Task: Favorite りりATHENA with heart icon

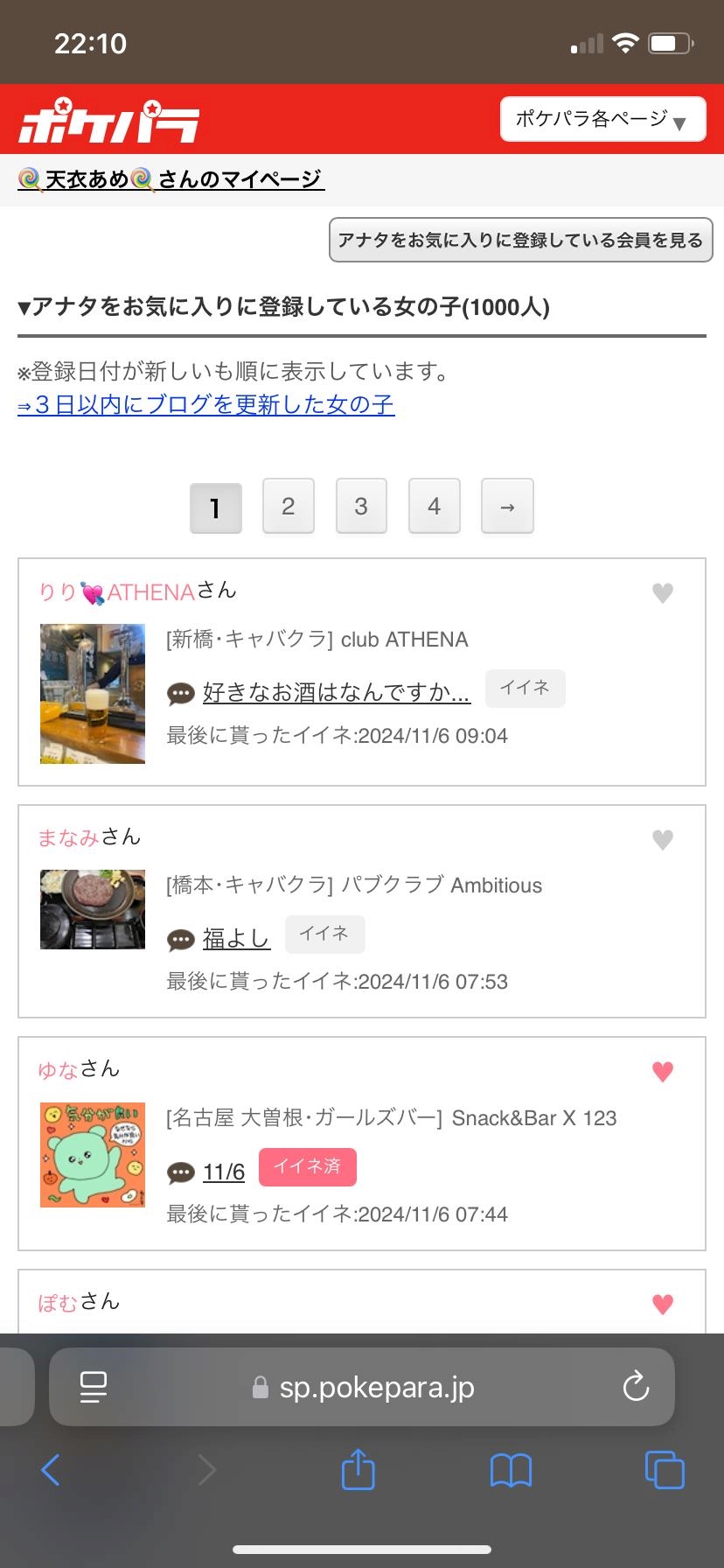Action: pyautogui.click(x=663, y=593)
